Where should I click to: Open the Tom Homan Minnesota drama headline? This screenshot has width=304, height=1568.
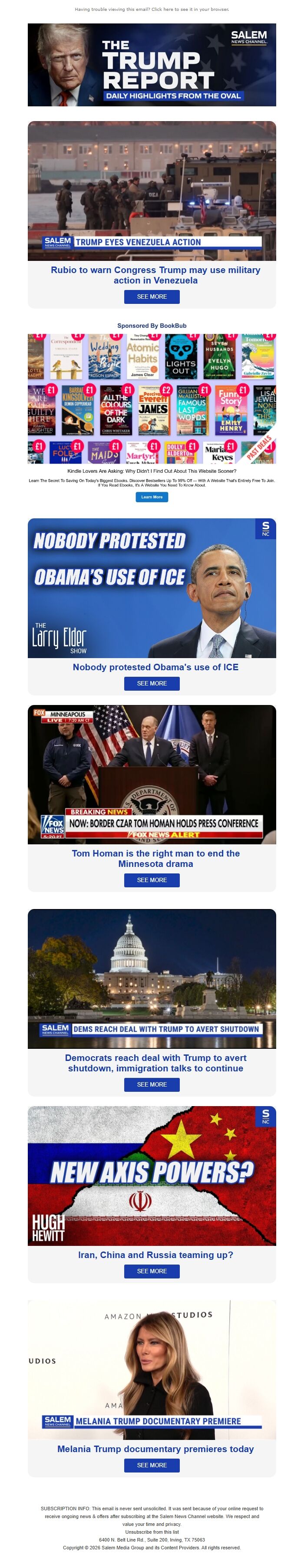click(x=155, y=858)
